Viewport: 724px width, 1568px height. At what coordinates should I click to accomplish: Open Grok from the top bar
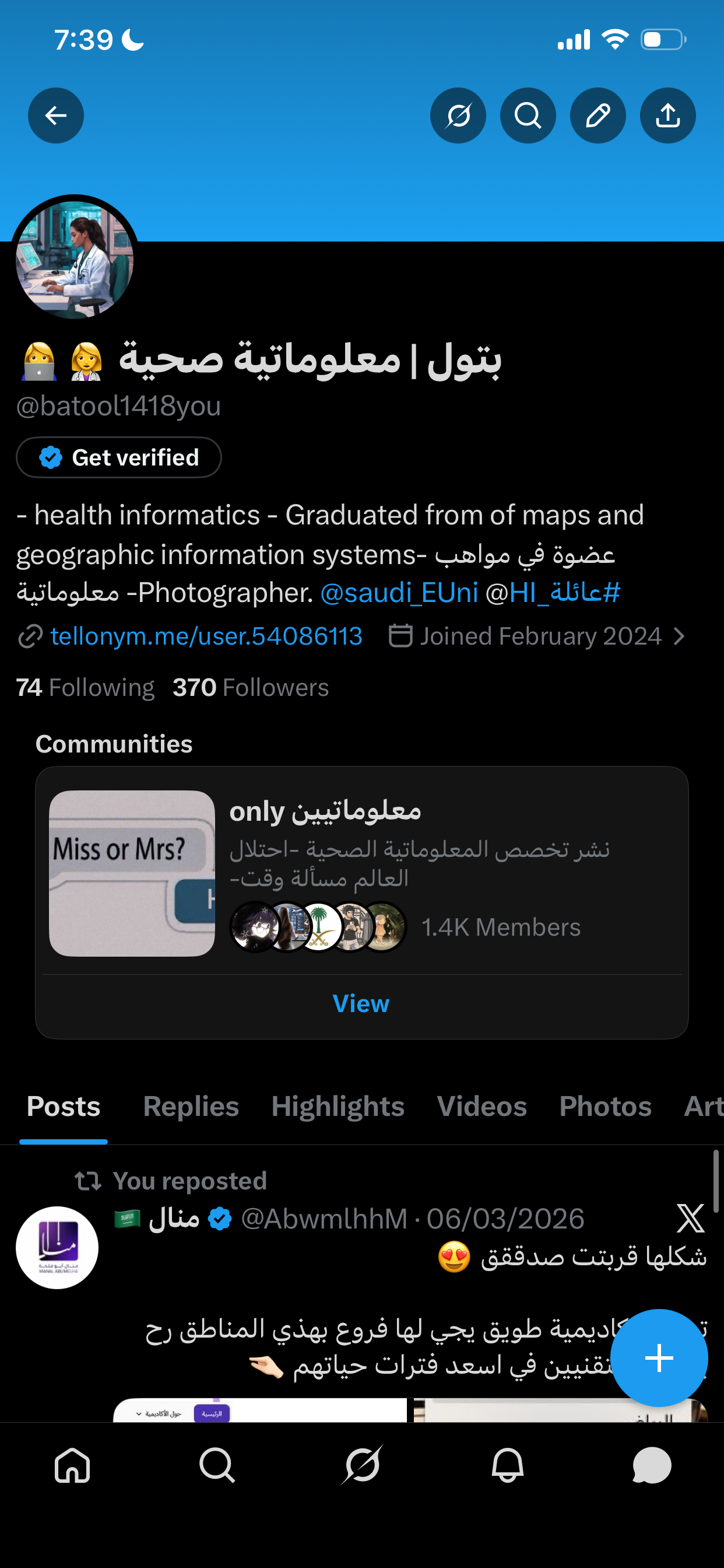(x=458, y=116)
